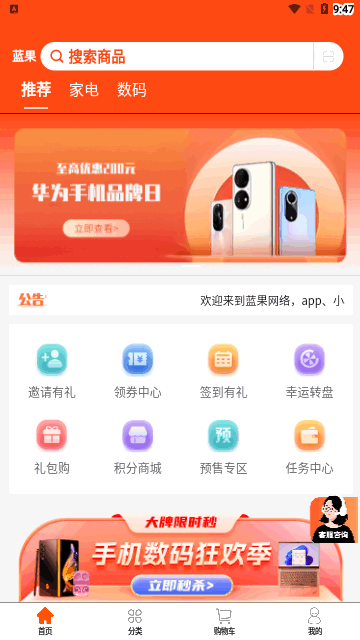Open 任务中心 task center
The image size is (360, 640).
pos(309,447)
